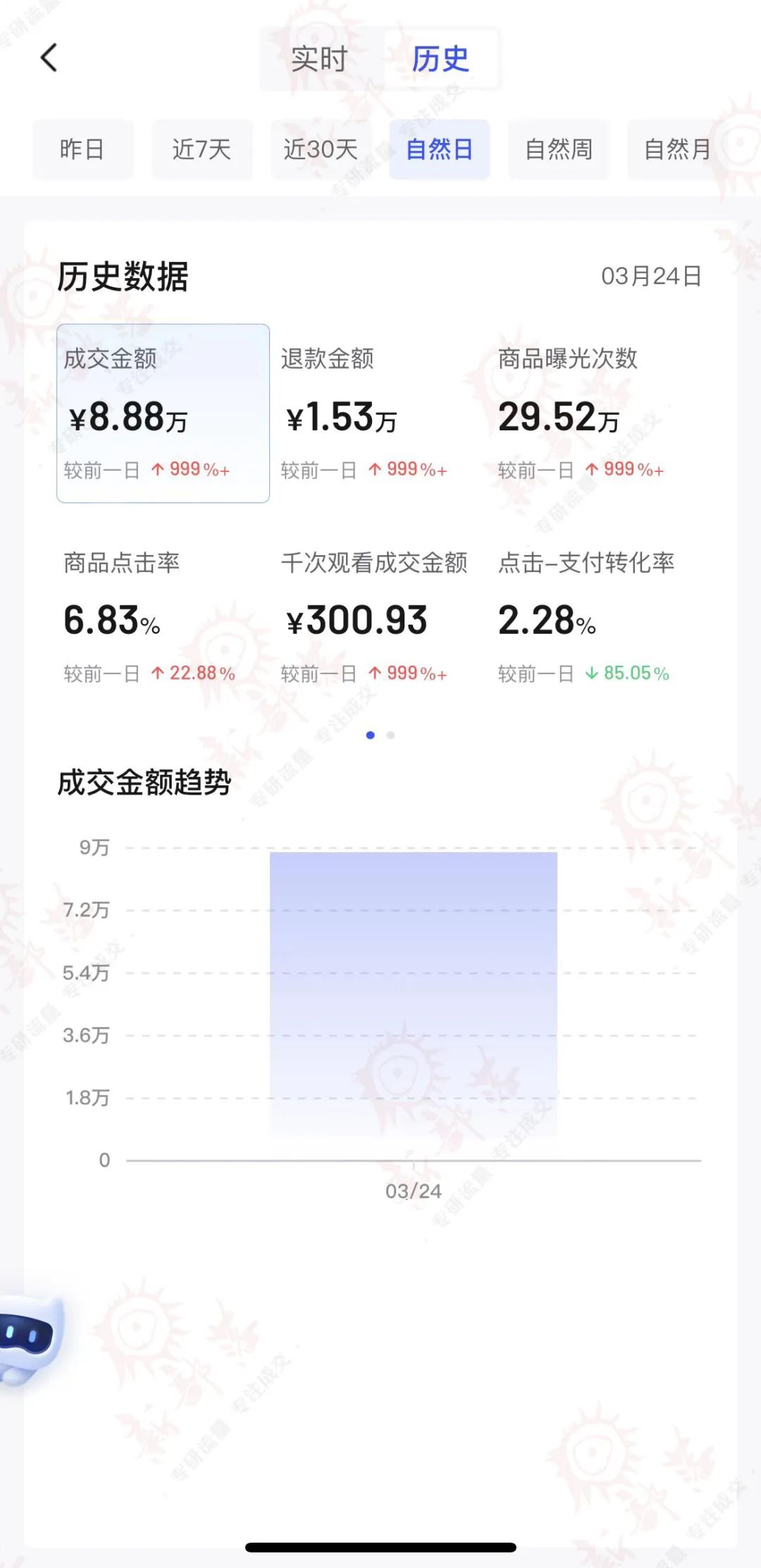This screenshot has height=1568, width=761.
Task: Select the 近30天 filter chip
Action: tap(321, 149)
